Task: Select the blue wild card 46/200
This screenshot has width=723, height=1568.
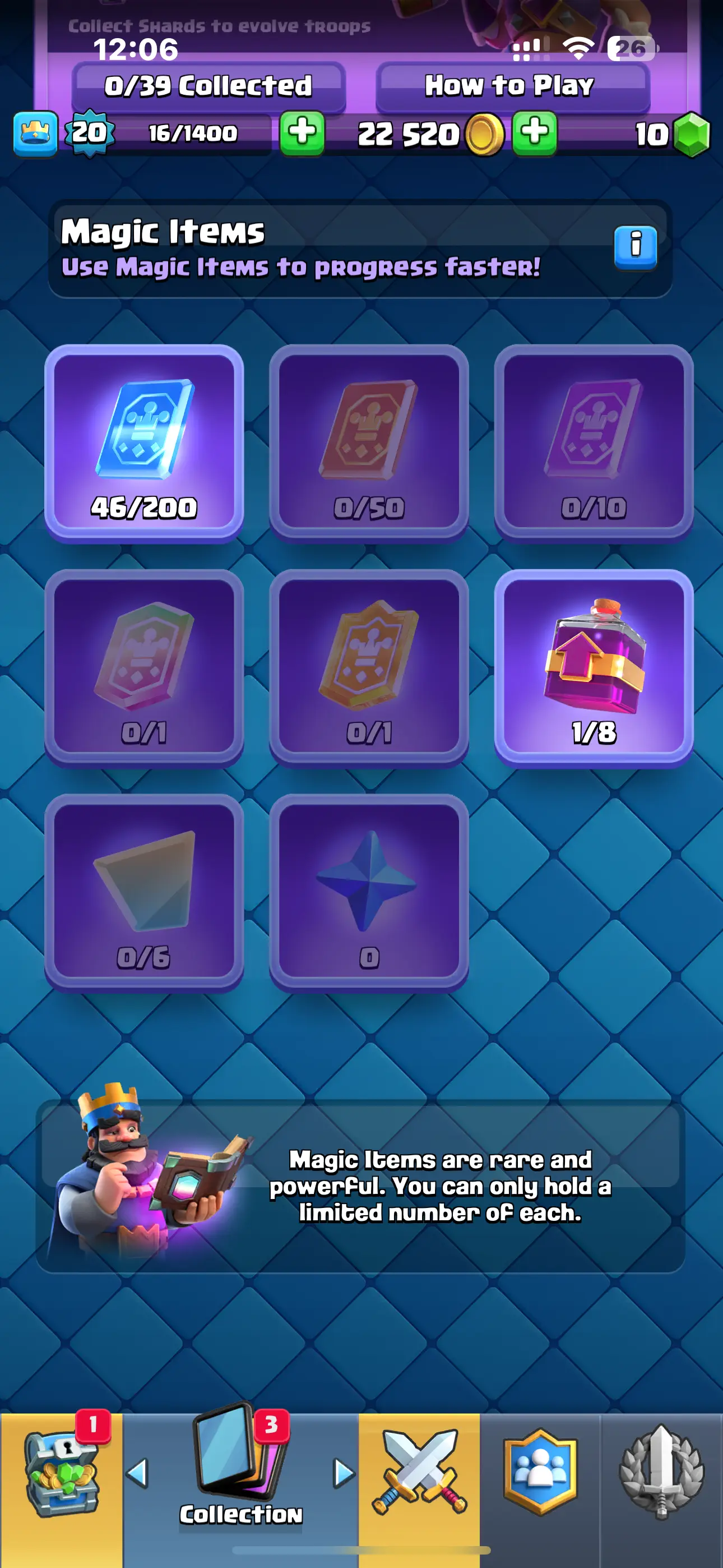Action: click(144, 442)
